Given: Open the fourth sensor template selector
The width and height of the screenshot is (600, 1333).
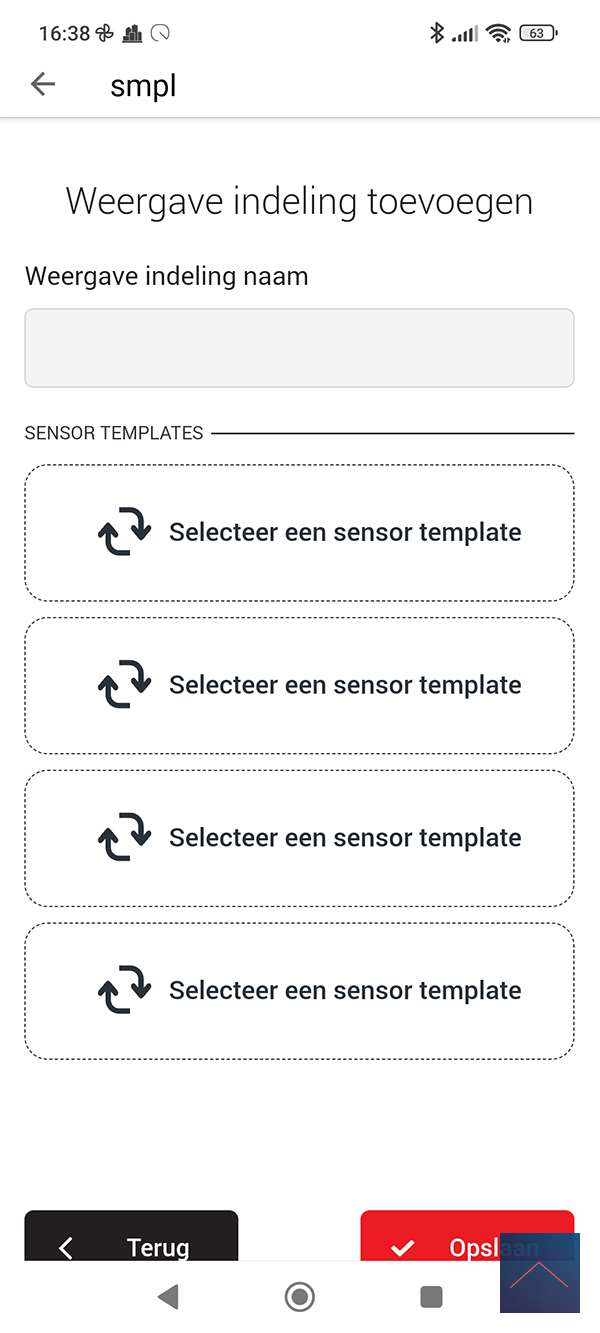Looking at the screenshot, I should click(x=299, y=991).
